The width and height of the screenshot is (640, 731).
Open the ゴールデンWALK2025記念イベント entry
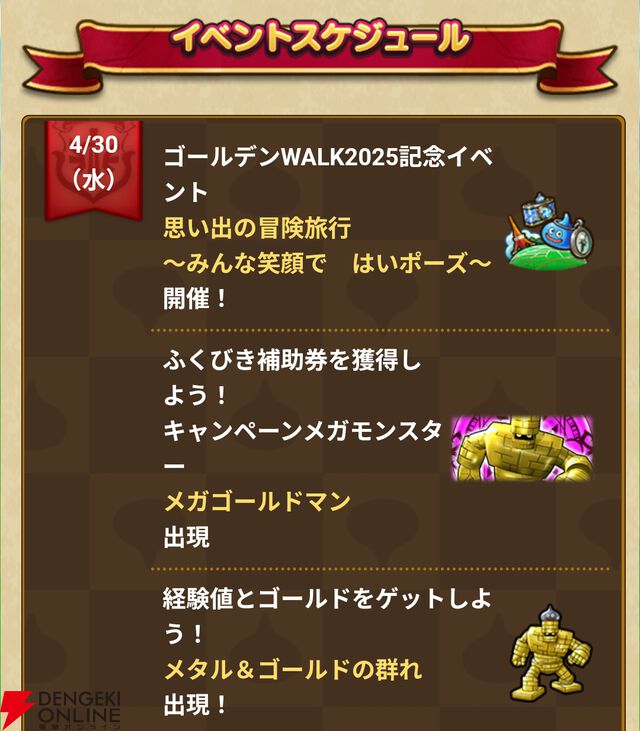click(330, 228)
